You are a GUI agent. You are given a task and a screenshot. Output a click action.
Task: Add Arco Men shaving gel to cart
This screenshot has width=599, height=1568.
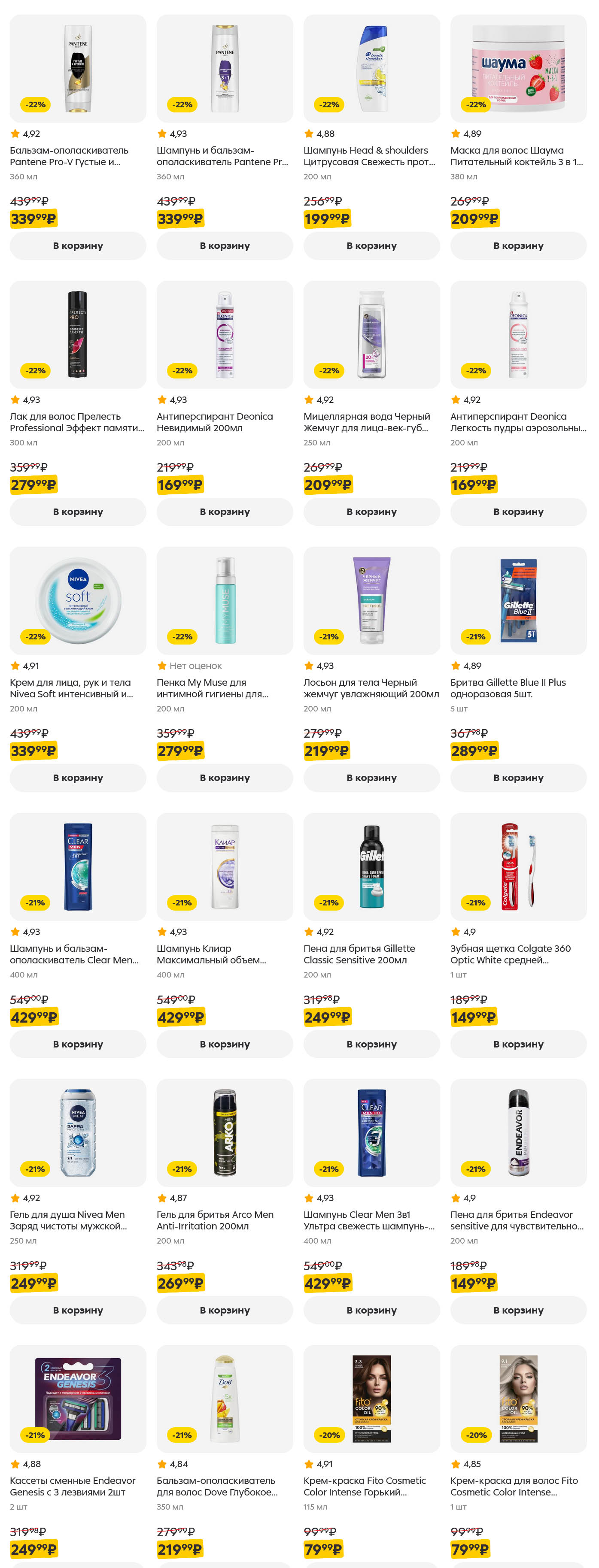tap(224, 1310)
